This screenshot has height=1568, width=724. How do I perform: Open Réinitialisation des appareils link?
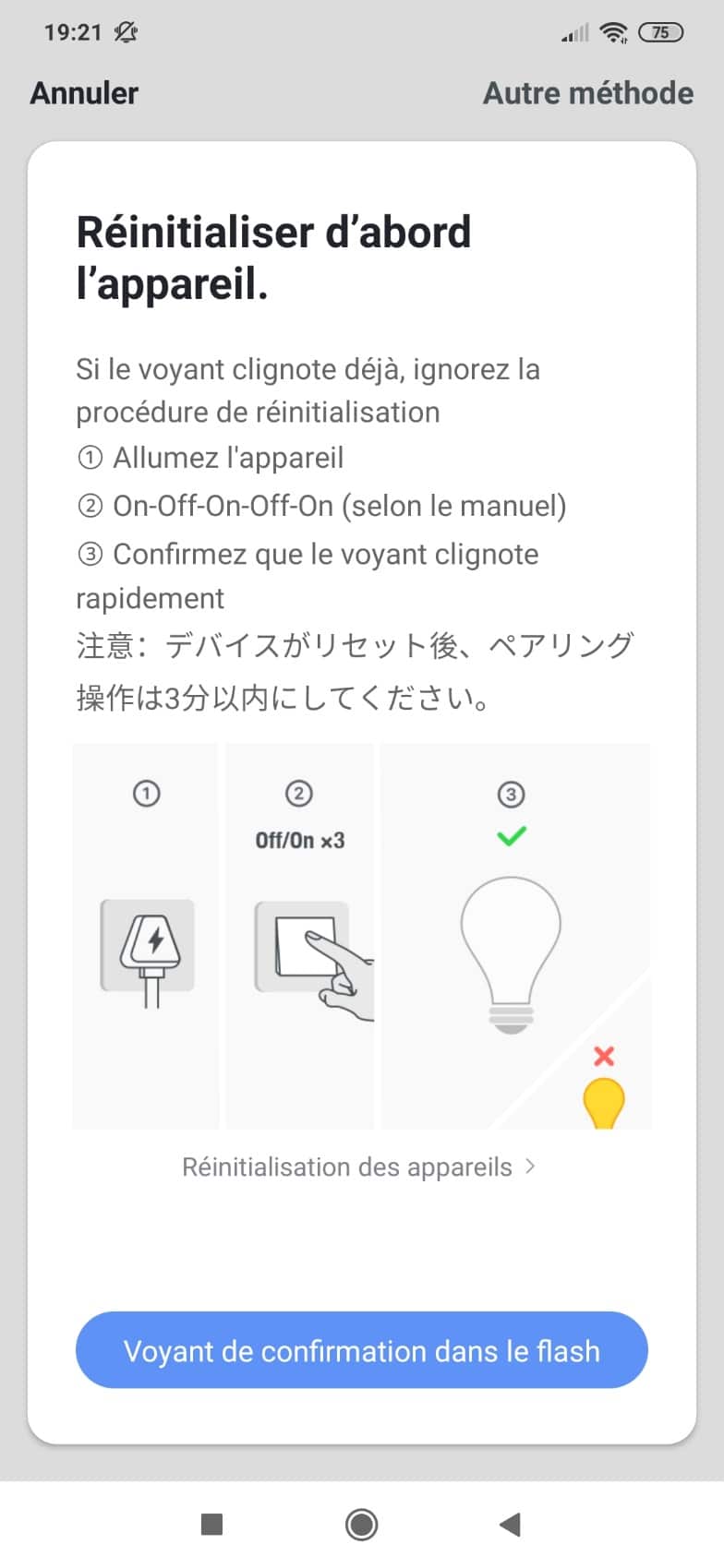[358, 1167]
